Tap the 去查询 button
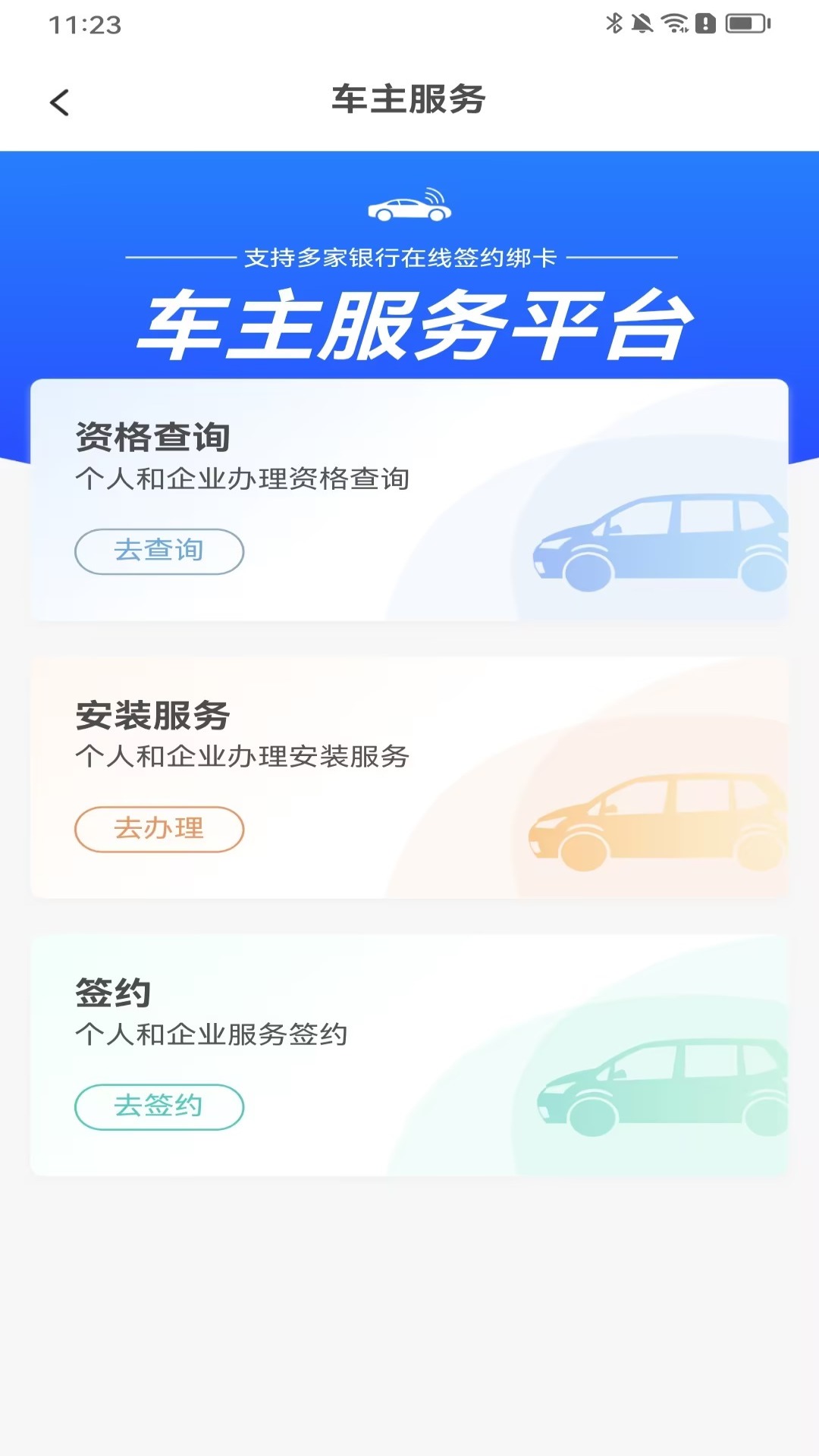The width and height of the screenshot is (819, 1456). (159, 551)
